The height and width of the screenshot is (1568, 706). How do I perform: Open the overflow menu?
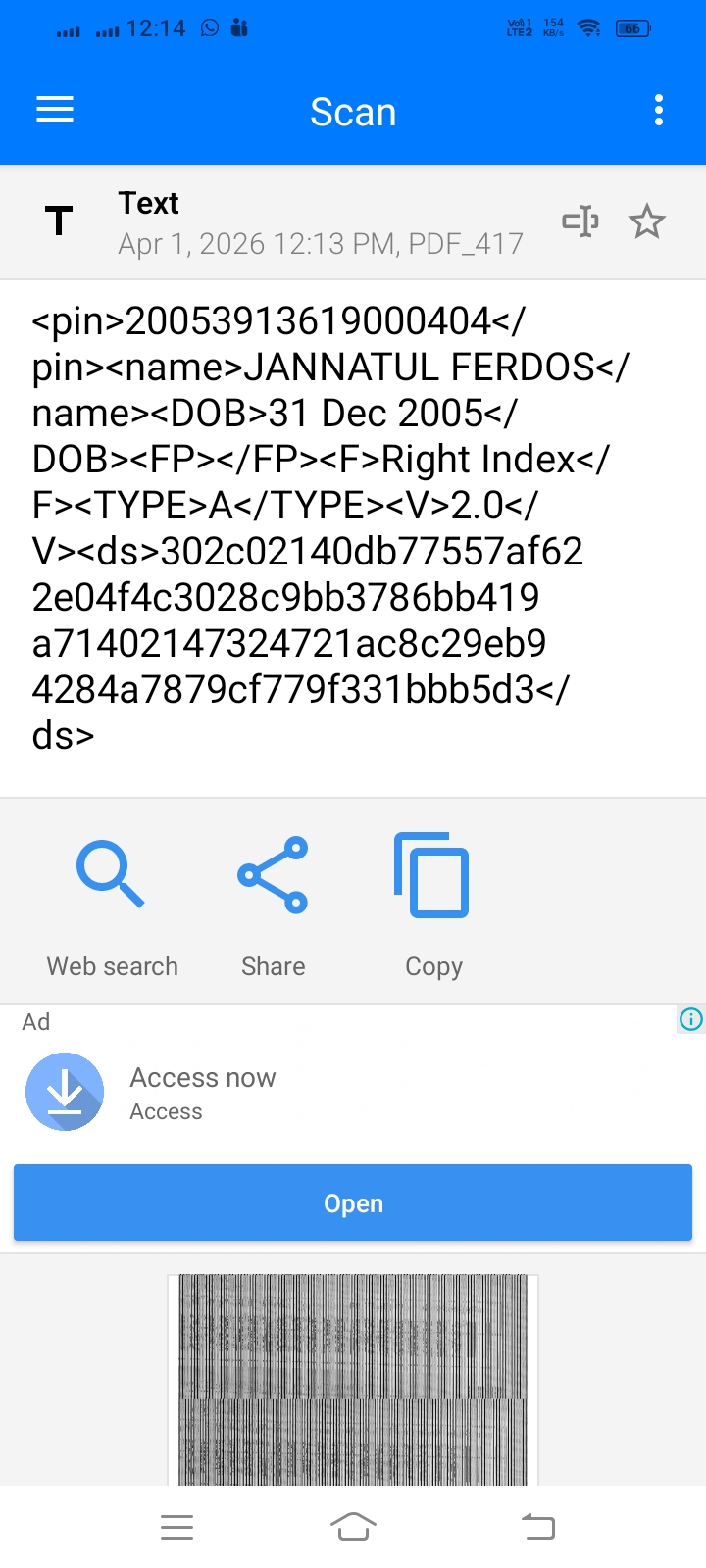click(x=659, y=110)
